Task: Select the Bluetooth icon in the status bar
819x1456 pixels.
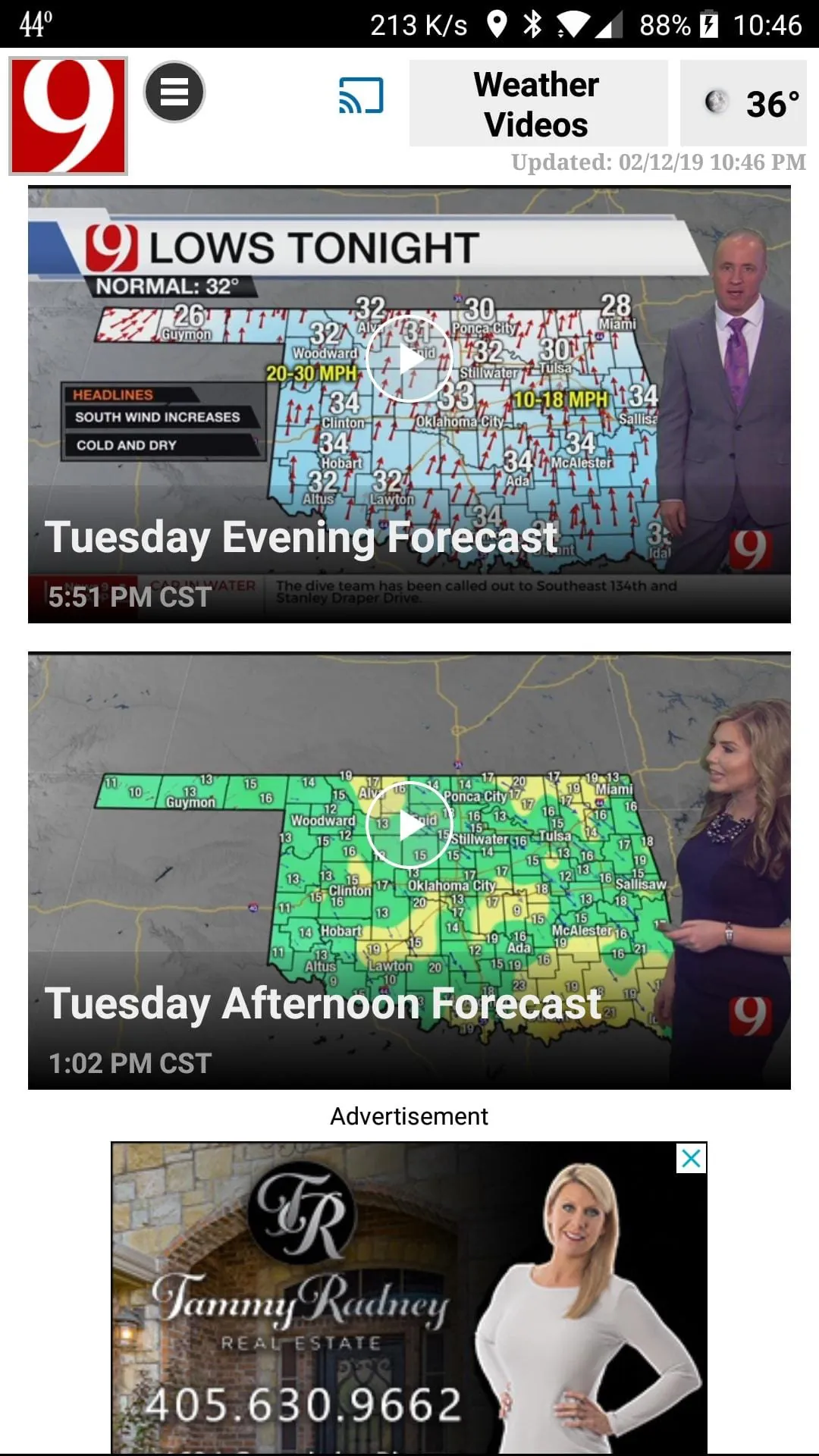Action: tap(533, 23)
